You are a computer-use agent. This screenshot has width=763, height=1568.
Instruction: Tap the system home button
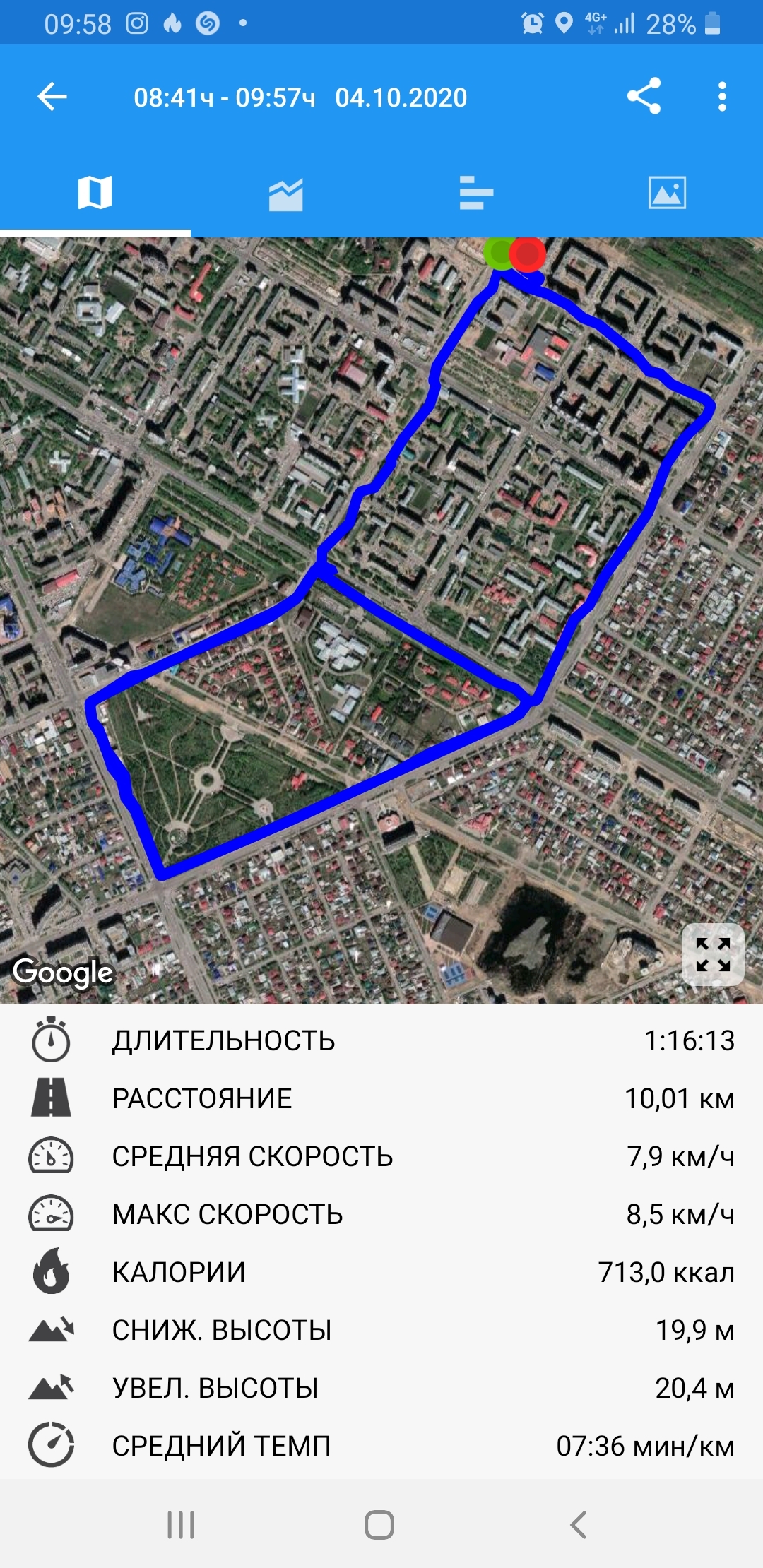pyautogui.click(x=379, y=1524)
